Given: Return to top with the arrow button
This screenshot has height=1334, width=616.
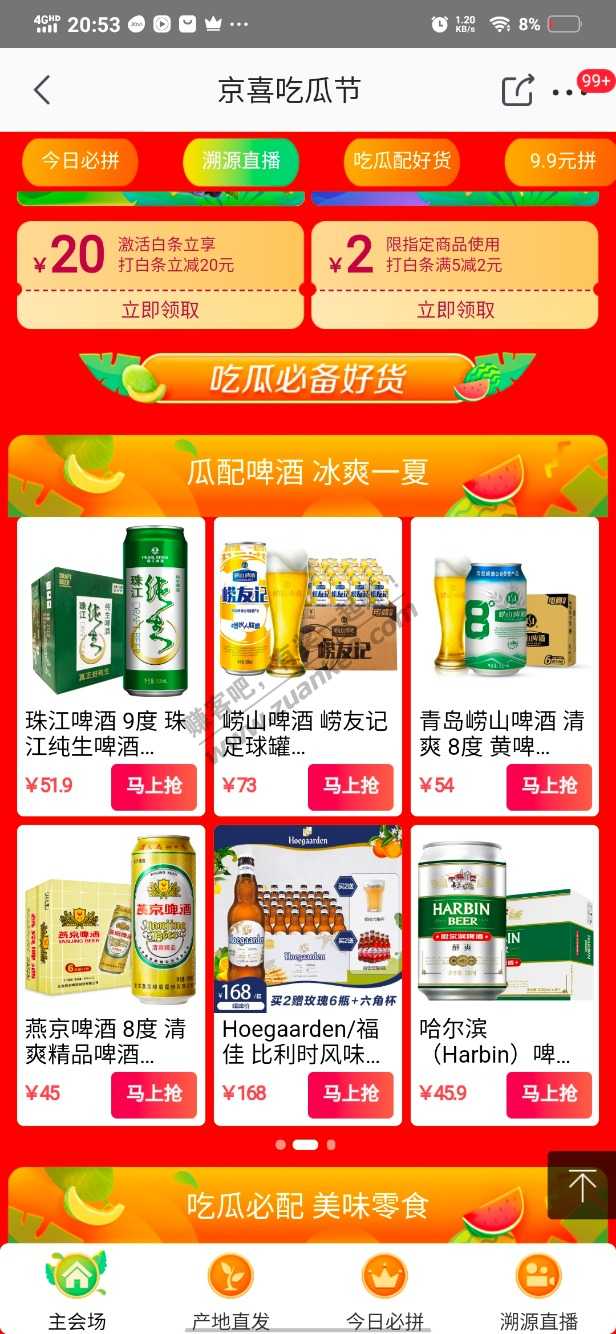Looking at the screenshot, I should 581,1185.
